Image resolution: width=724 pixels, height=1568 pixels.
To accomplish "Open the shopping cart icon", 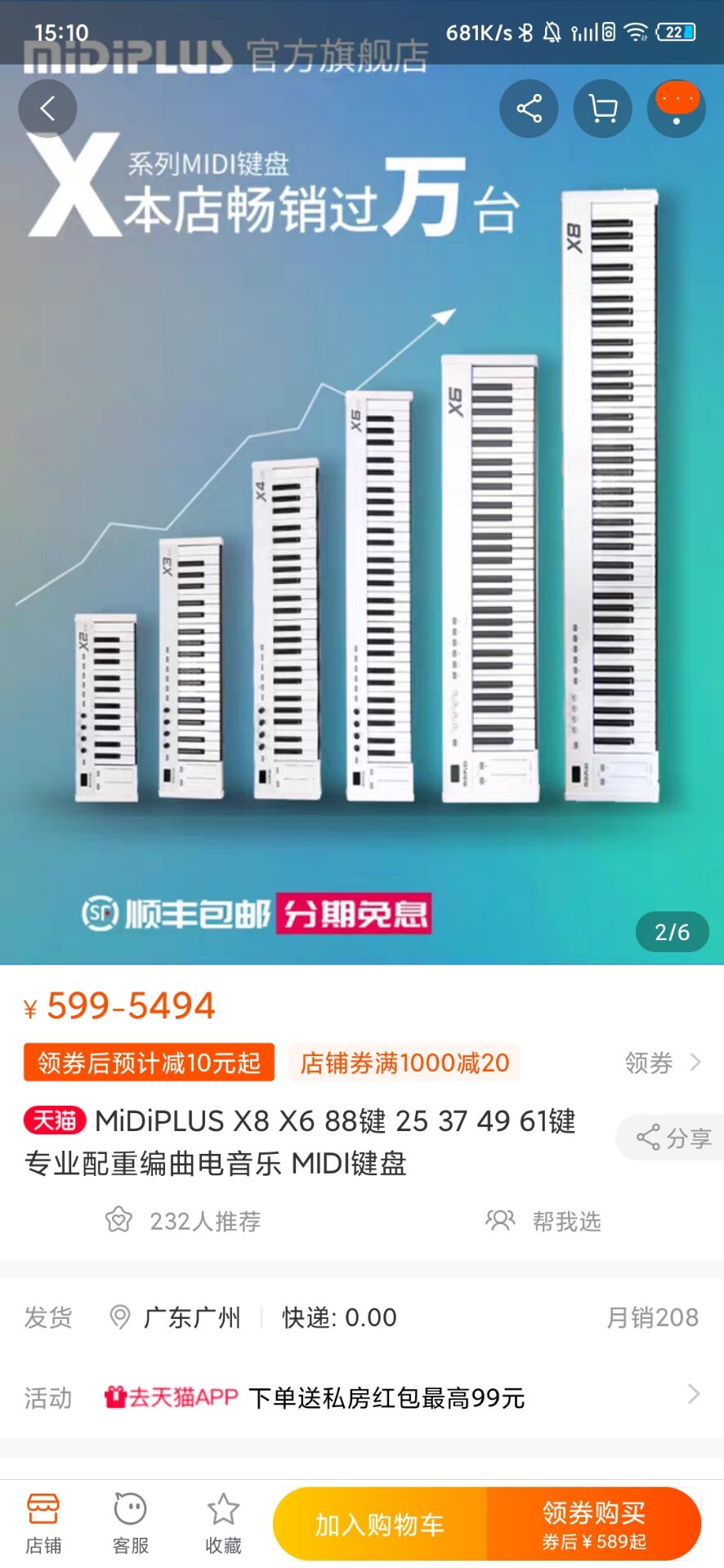I will coord(603,108).
